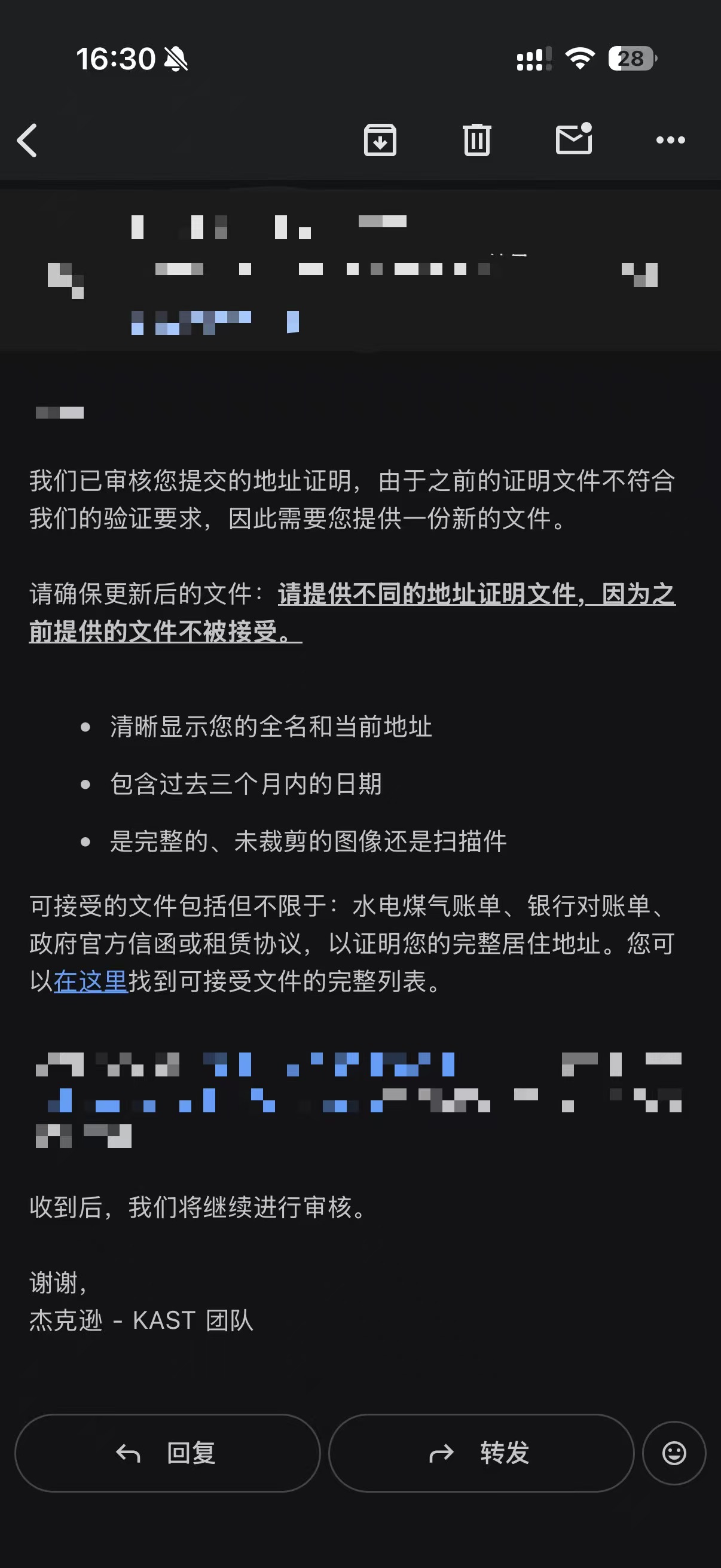Tap 回复 to reply to the email
Image resolution: width=721 pixels, height=1568 pixels.
(x=167, y=1453)
